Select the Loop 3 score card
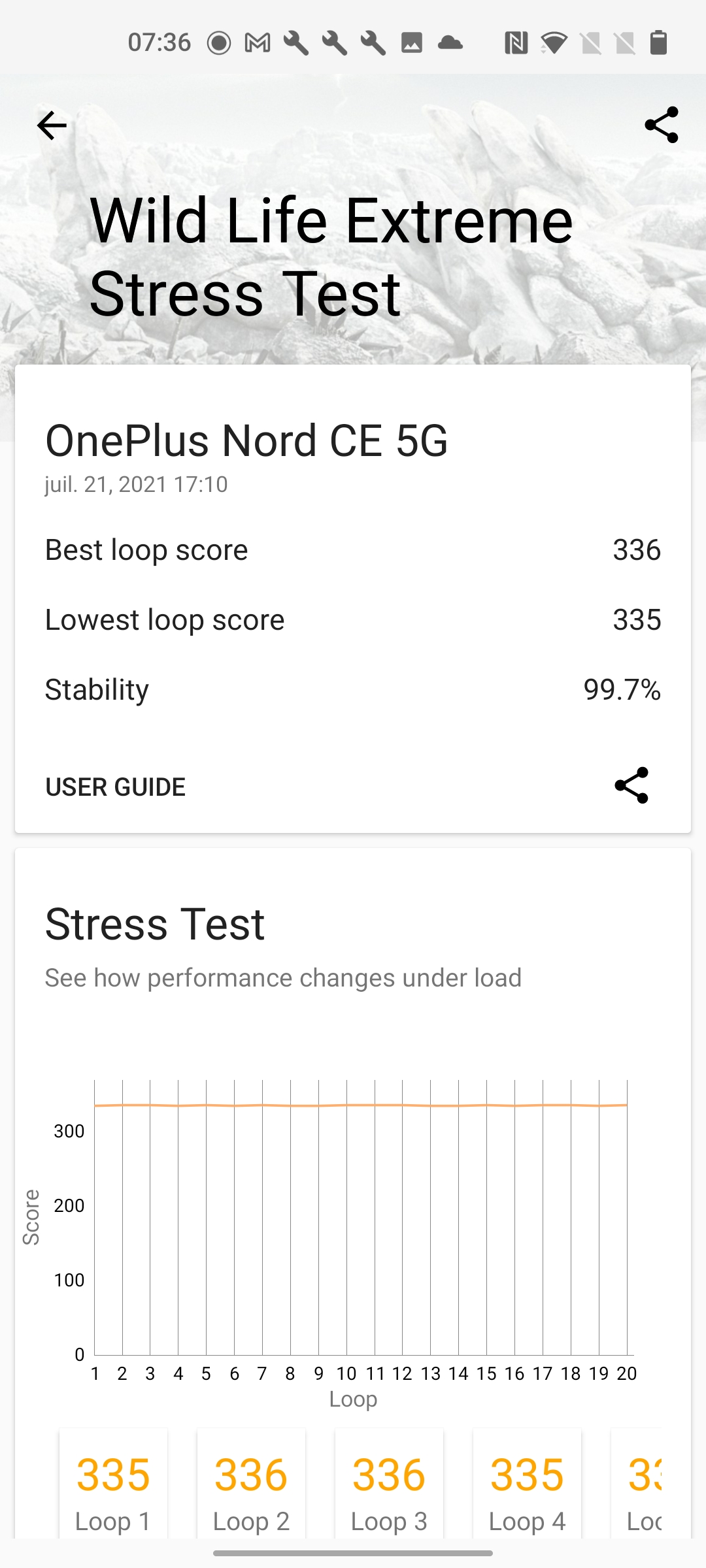Viewport: 706px width, 1568px height. [389, 1484]
